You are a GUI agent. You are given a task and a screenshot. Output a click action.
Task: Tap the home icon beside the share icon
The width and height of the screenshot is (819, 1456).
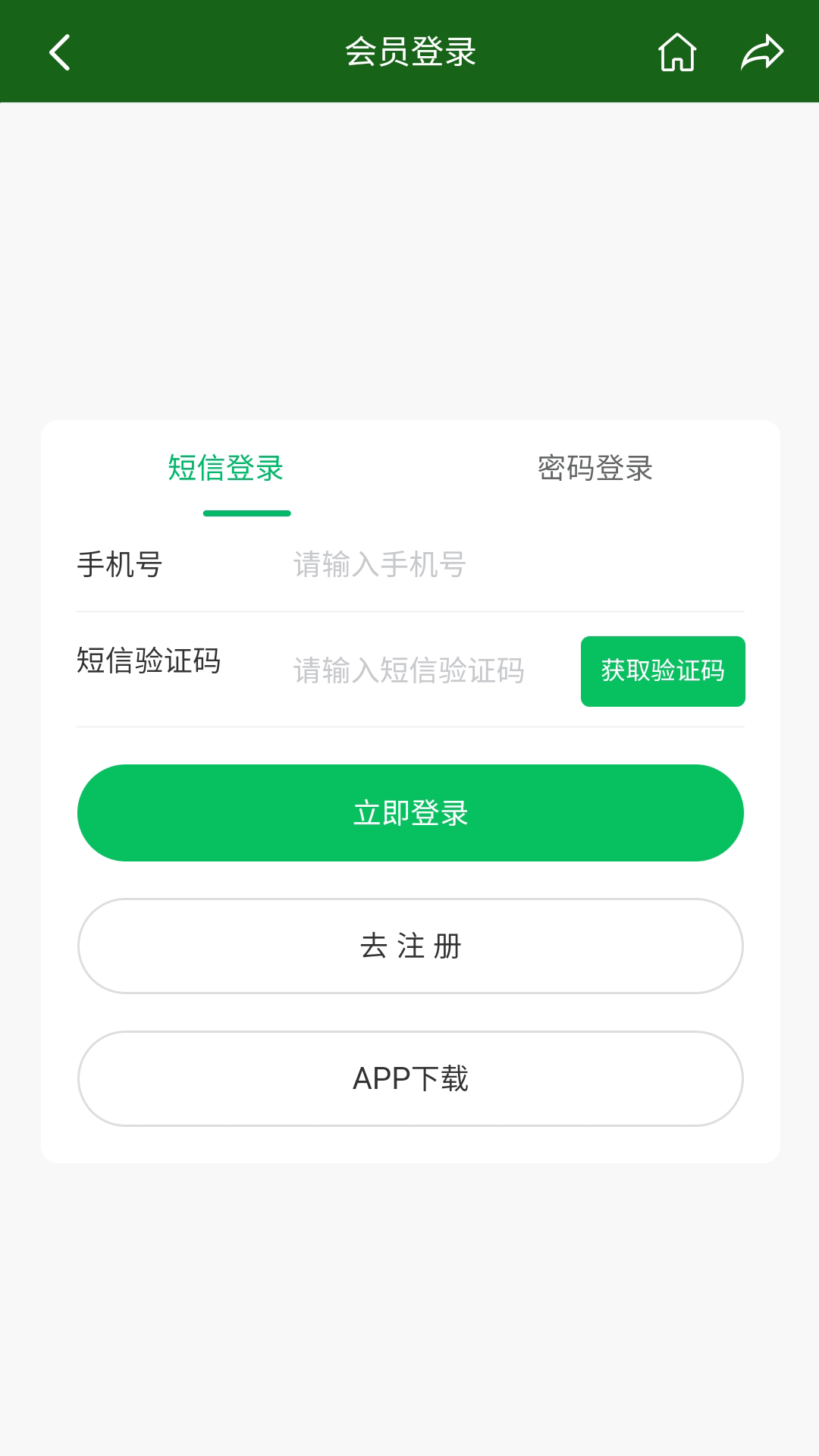678,52
